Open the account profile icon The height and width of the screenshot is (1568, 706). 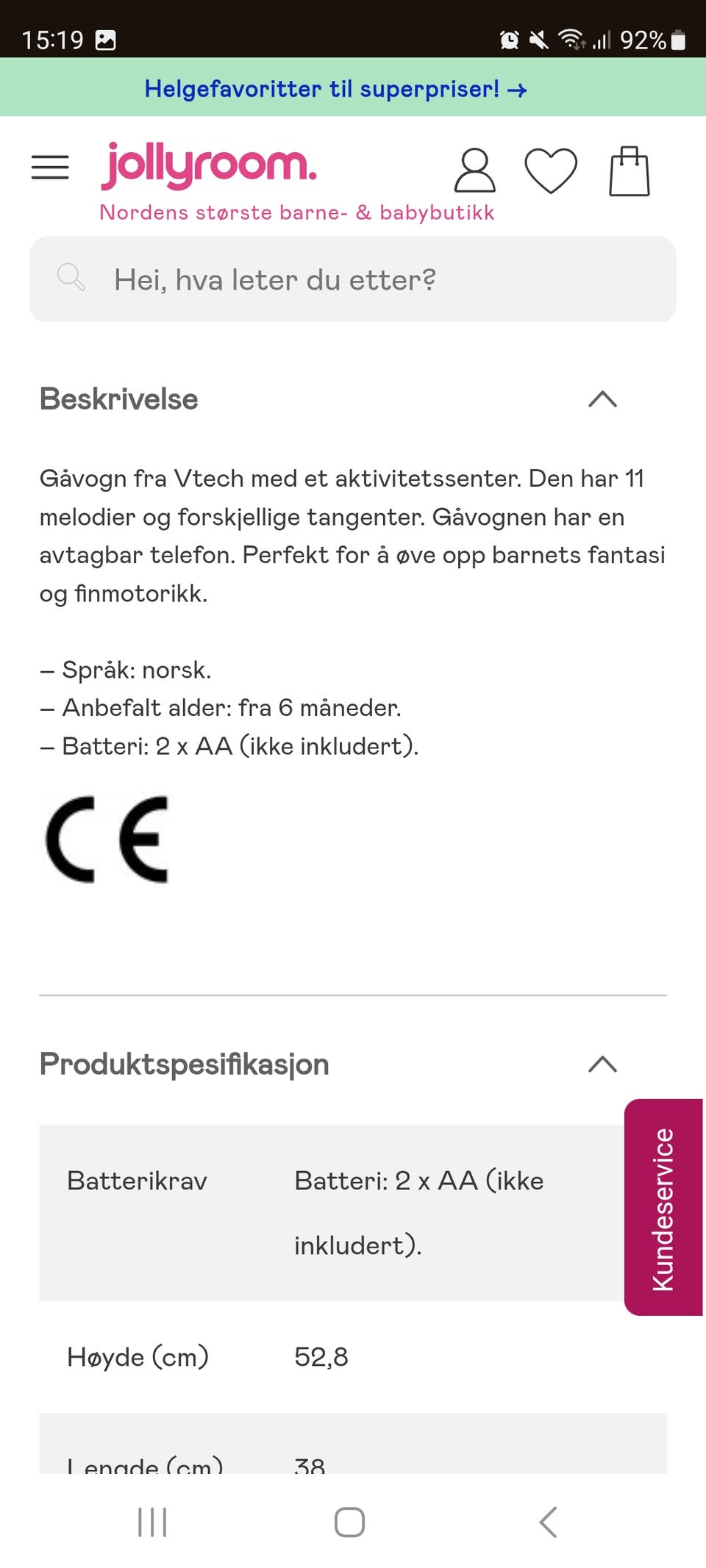(475, 170)
